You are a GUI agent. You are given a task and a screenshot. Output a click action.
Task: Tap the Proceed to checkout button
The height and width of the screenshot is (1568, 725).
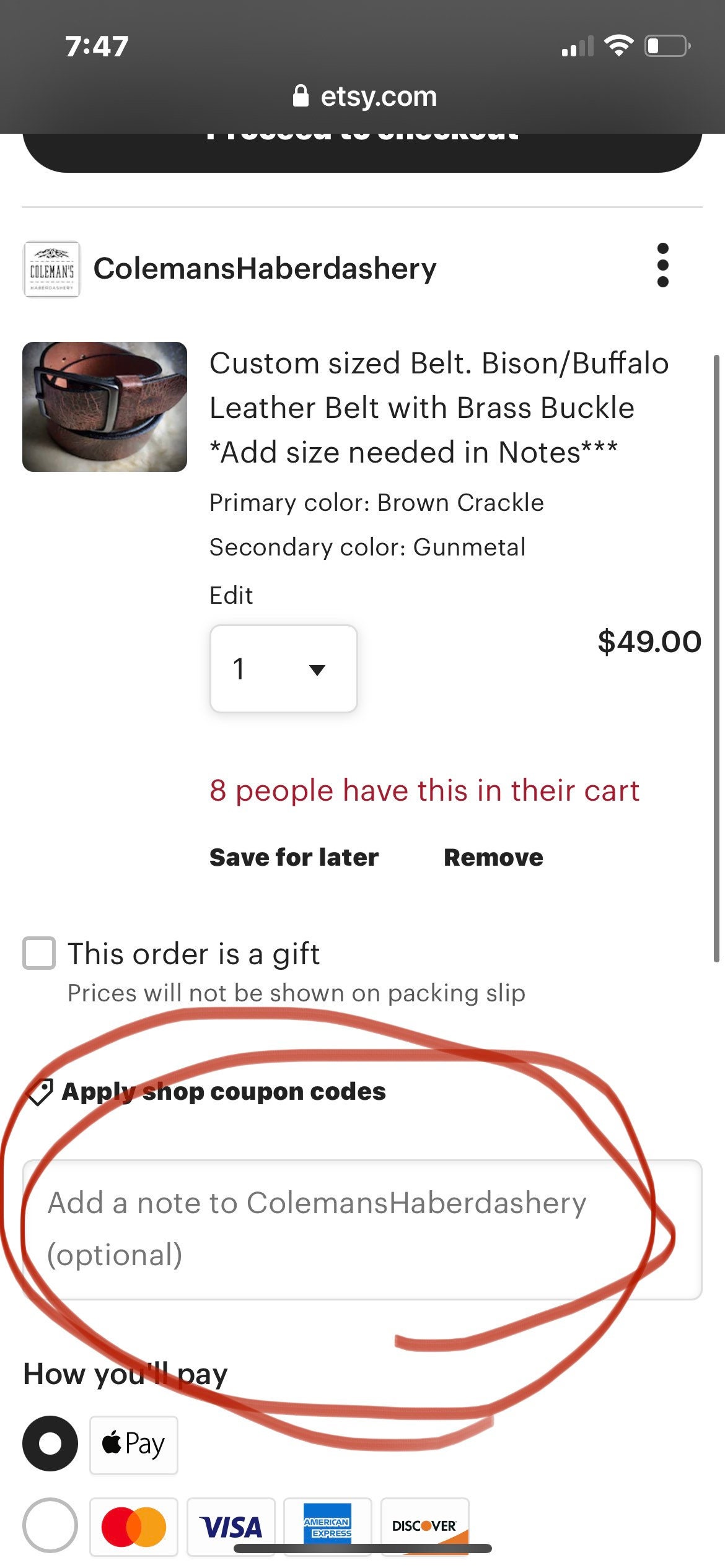pos(362,151)
